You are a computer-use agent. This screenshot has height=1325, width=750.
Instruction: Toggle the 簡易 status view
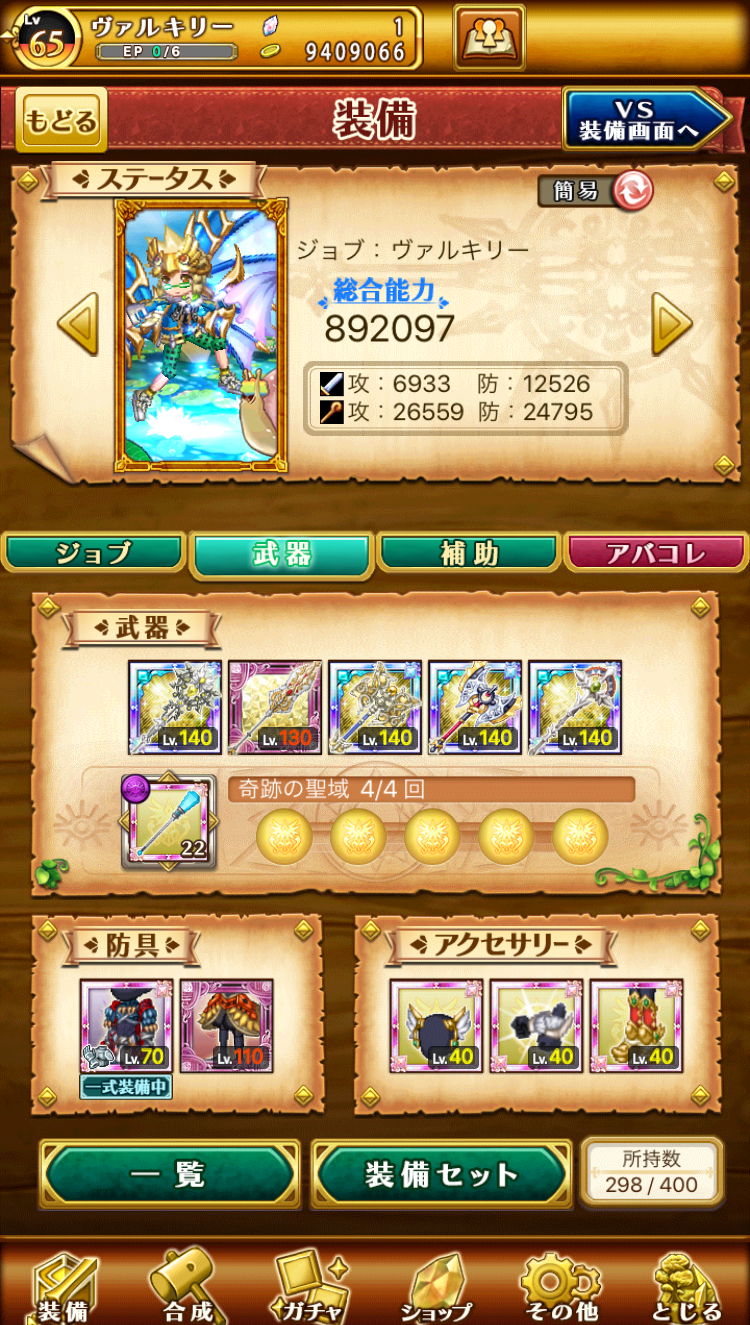(596, 191)
